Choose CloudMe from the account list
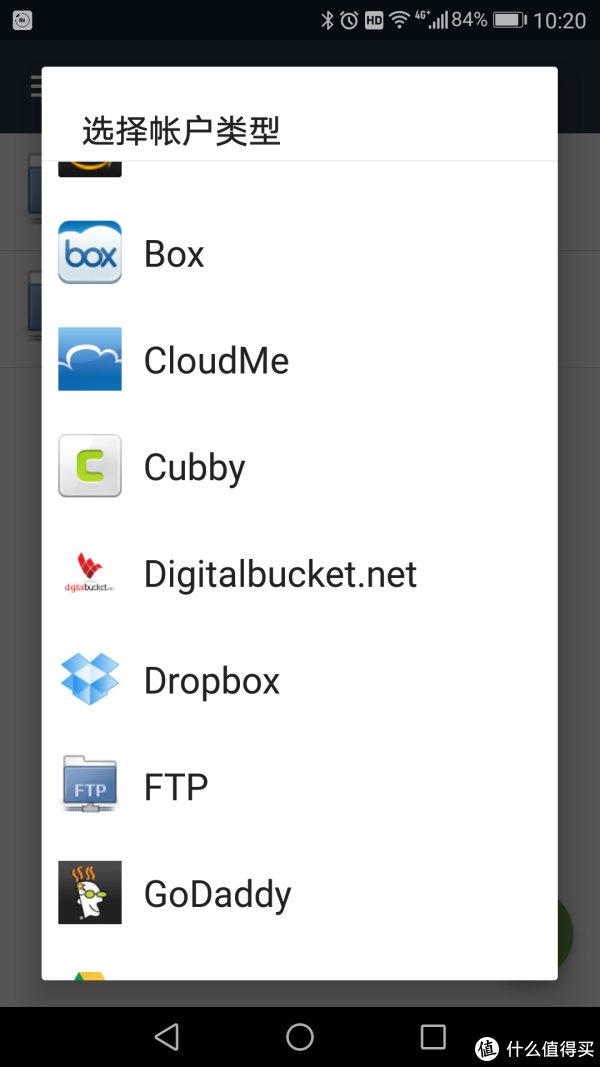This screenshot has height=1067, width=600. [299, 359]
